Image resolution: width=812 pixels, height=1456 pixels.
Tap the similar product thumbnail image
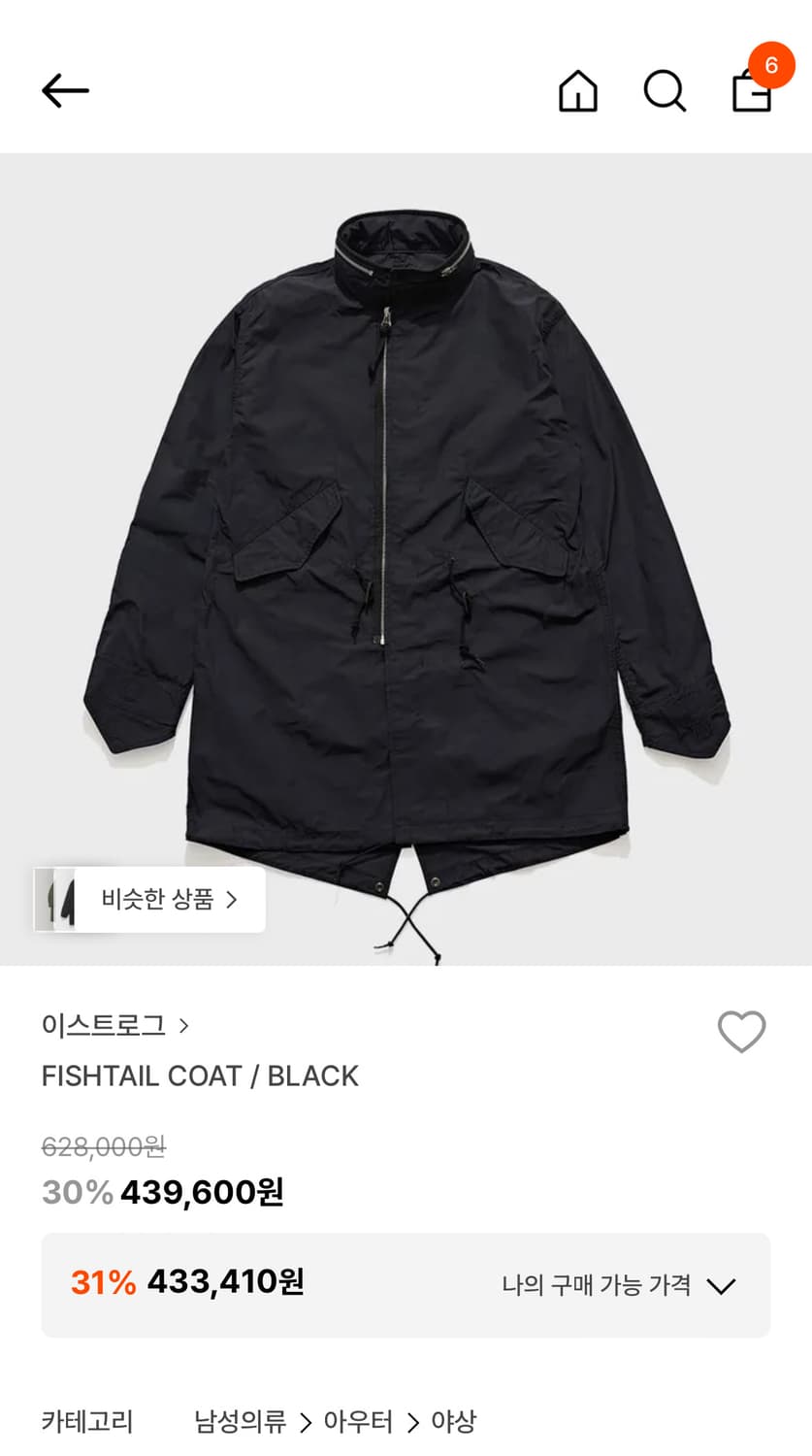click(x=62, y=899)
